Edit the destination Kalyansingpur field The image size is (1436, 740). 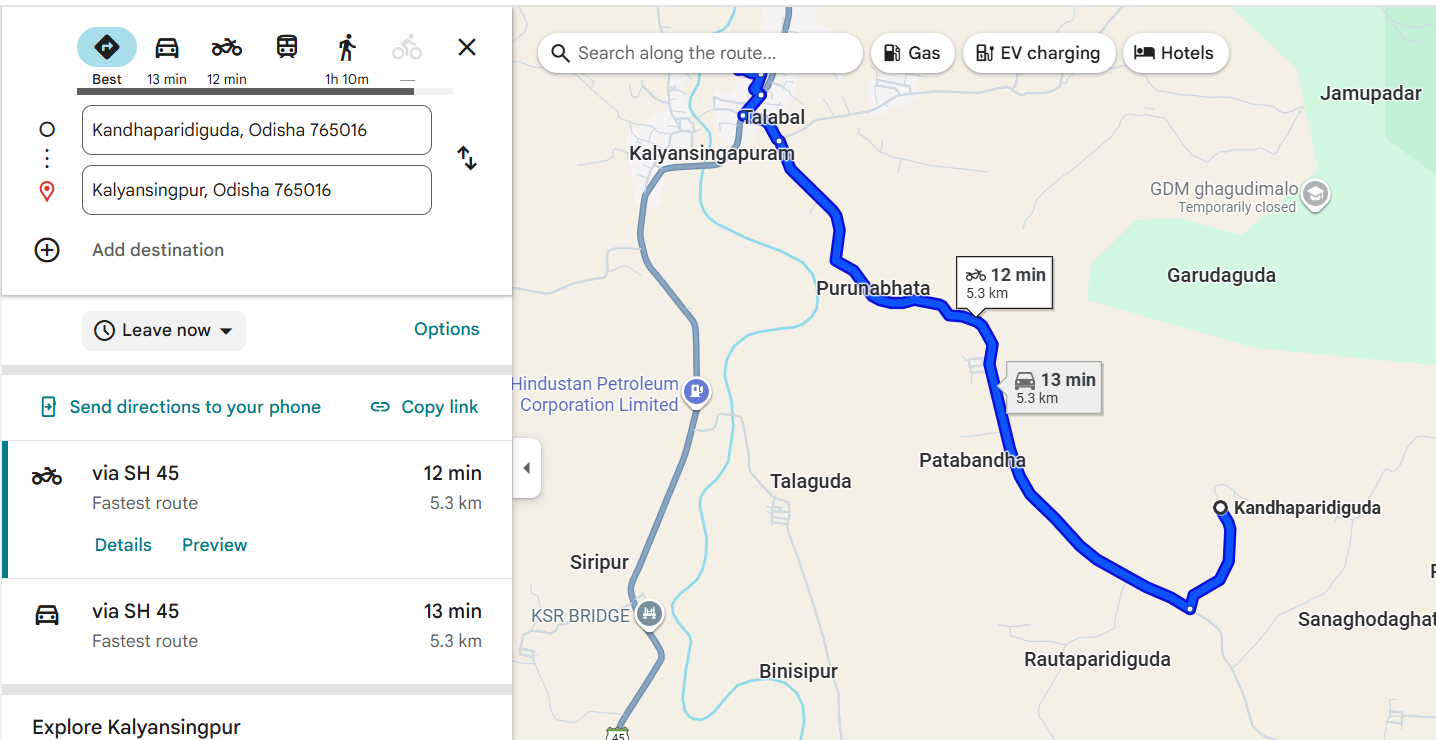tap(257, 190)
